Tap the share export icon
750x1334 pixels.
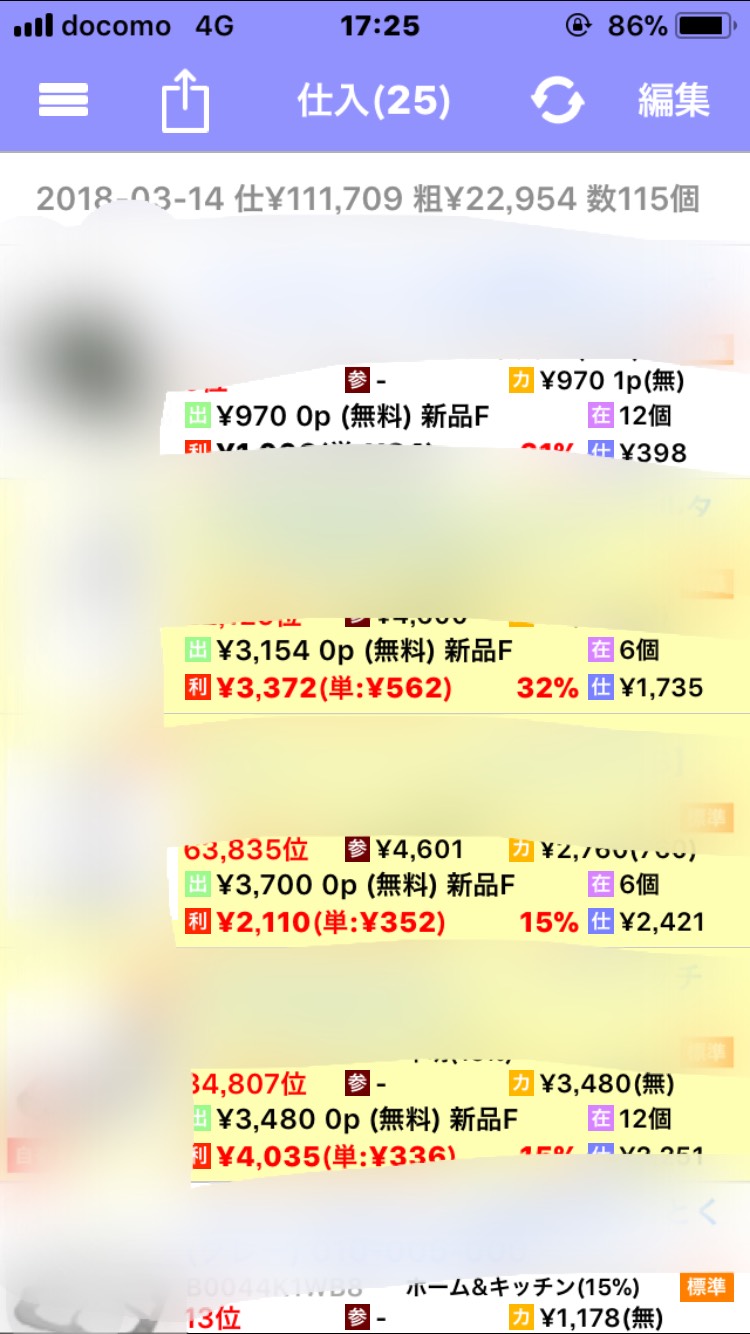pos(186,102)
